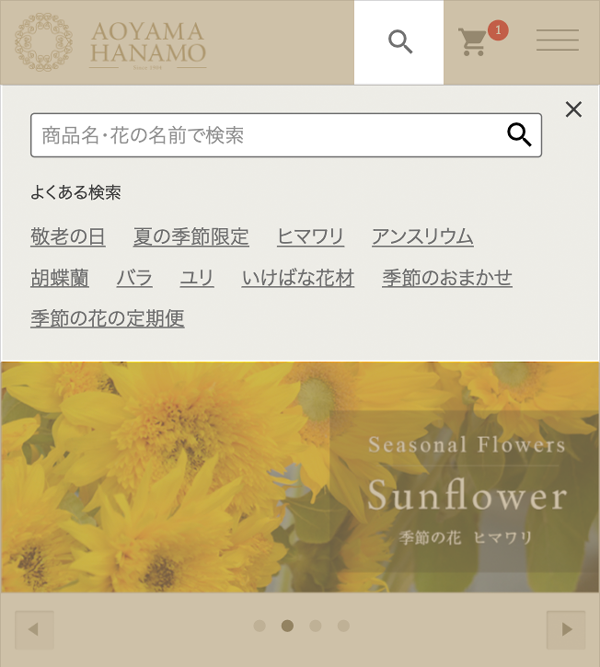Screen dimensions: 600x667
Task: Tap the 胡蝶蘭 link
Action: point(60,278)
